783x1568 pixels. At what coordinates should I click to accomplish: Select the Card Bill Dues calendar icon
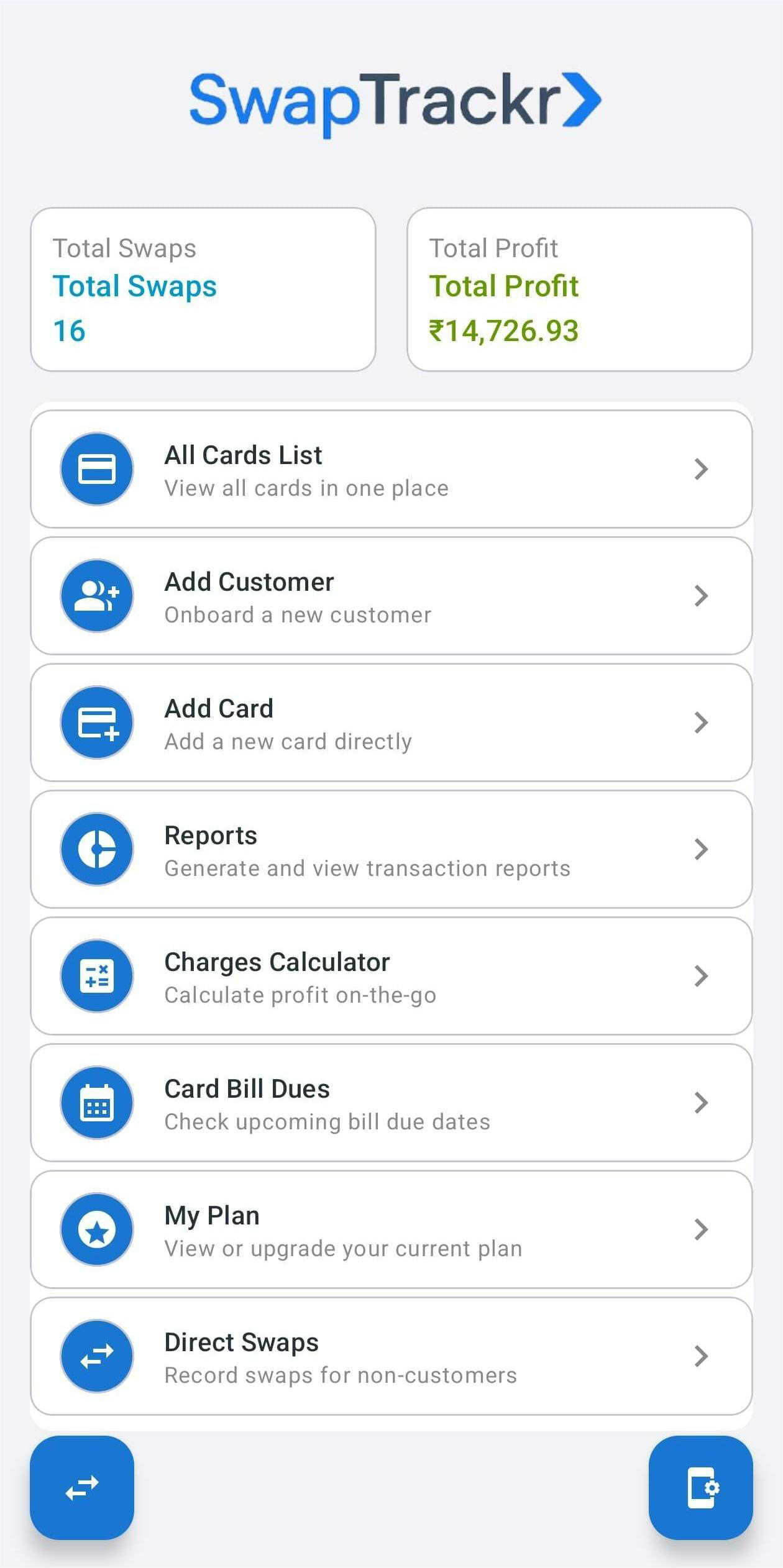tap(96, 1103)
